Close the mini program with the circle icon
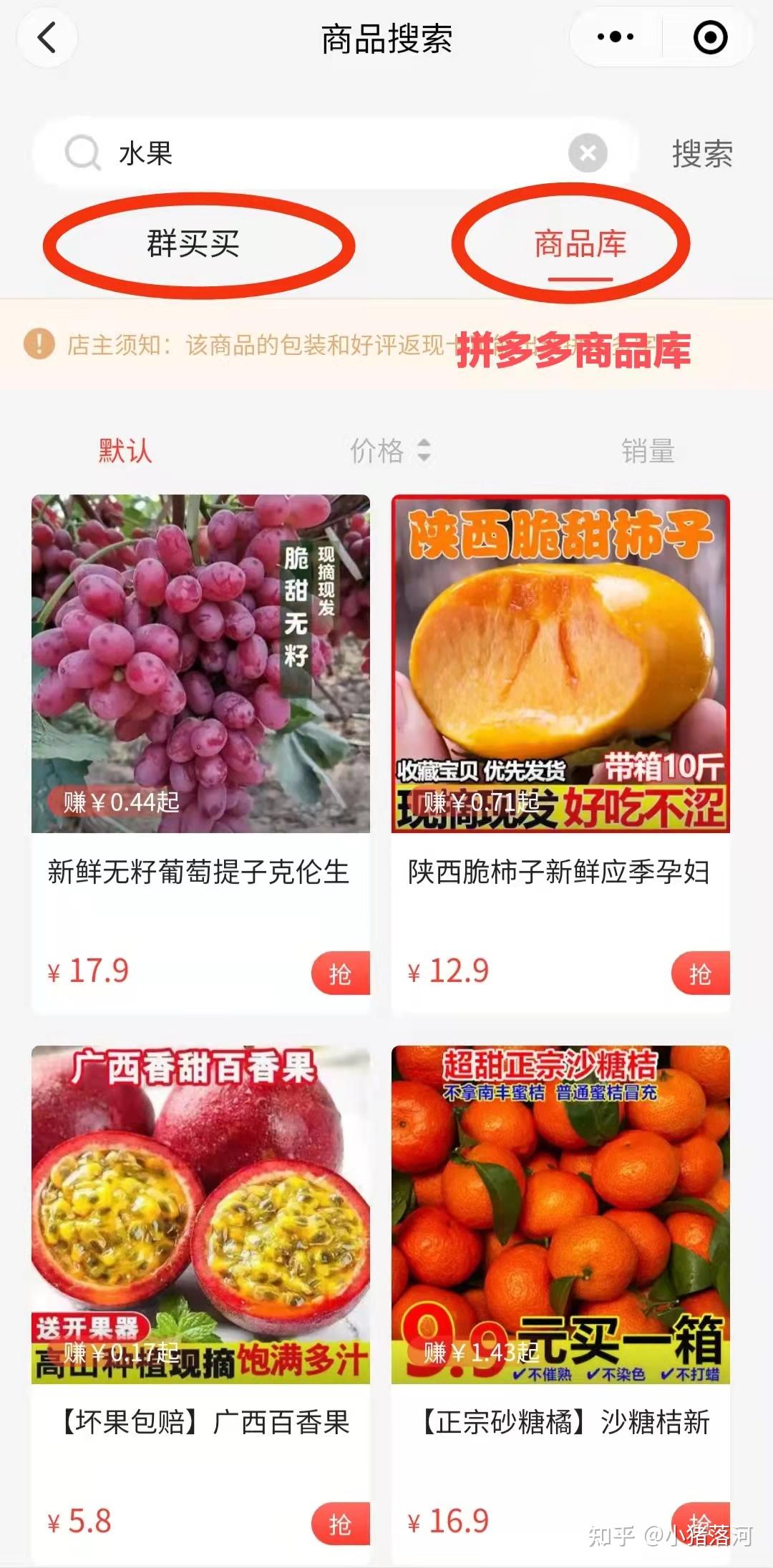This screenshot has height=1568, width=773. click(710, 37)
